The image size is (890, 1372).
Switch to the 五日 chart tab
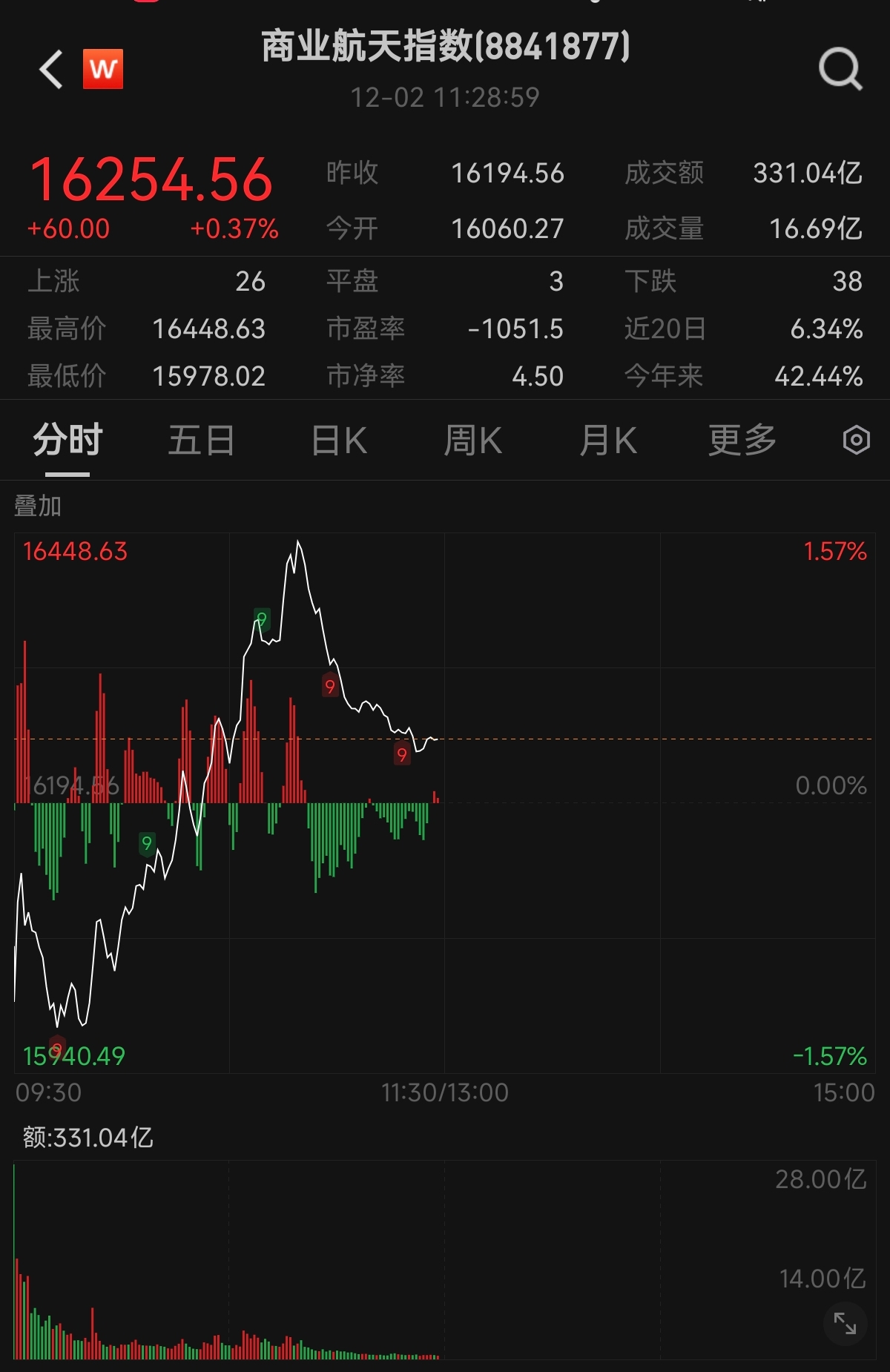(201, 441)
